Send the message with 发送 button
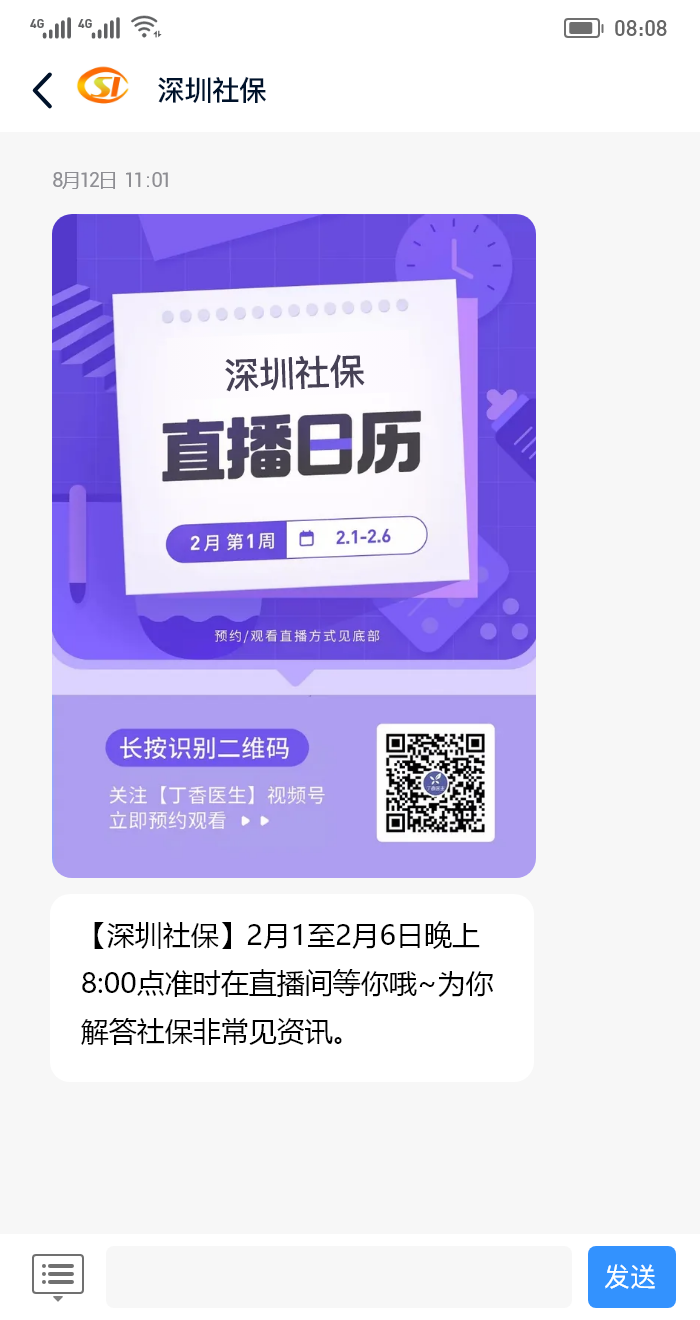700x1320 pixels. tap(631, 1276)
